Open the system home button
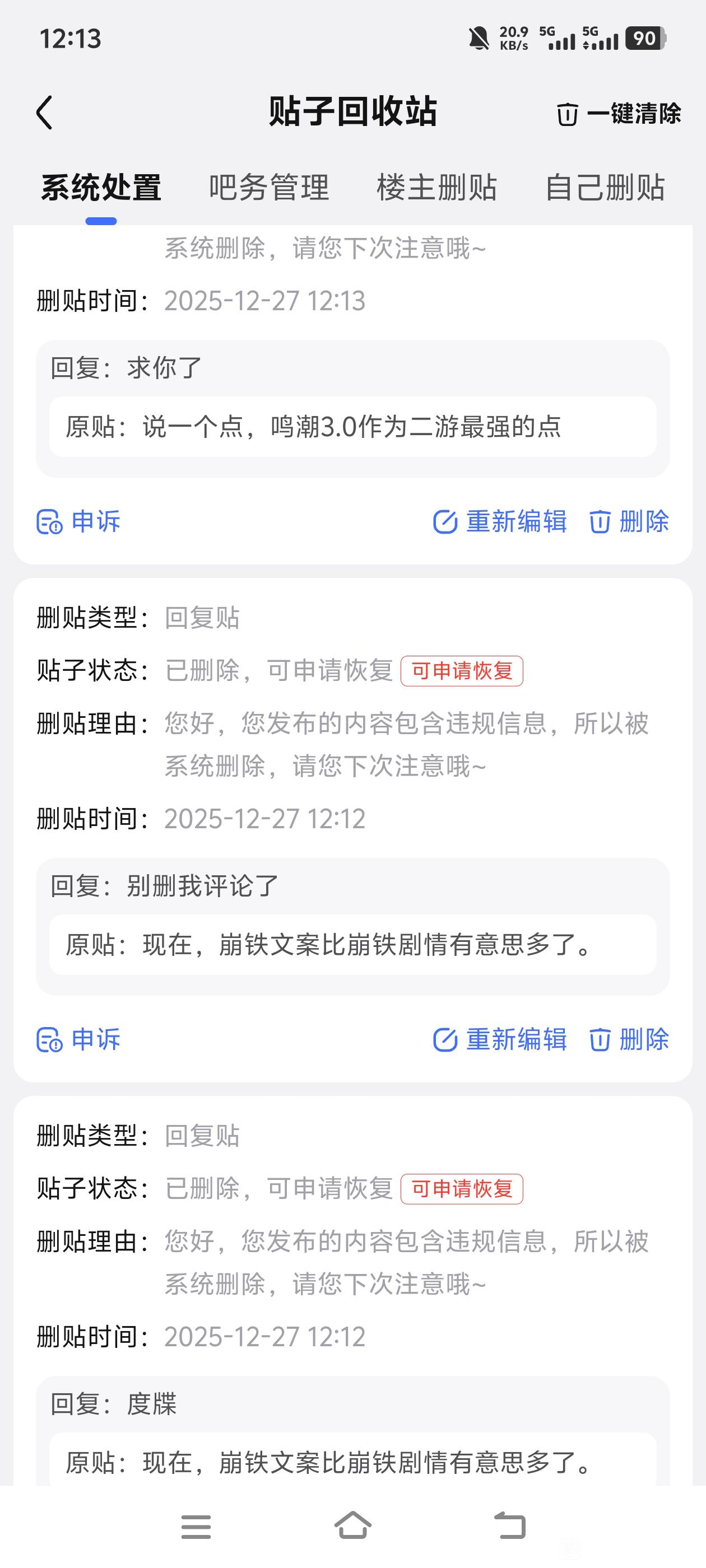The image size is (706, 1568). [352, 1526]
